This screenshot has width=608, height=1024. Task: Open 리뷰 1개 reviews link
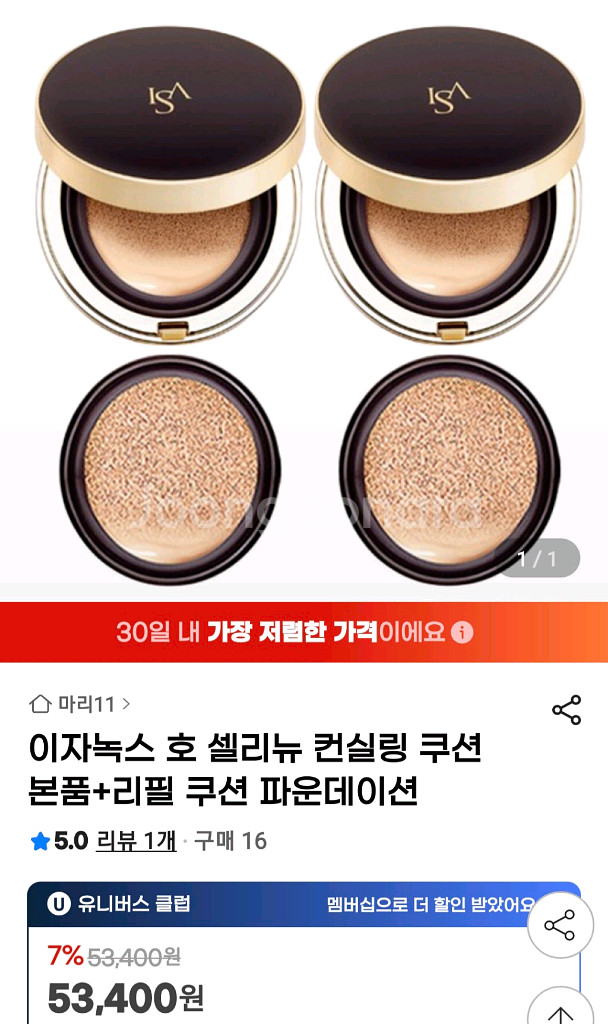coord(136,840)
